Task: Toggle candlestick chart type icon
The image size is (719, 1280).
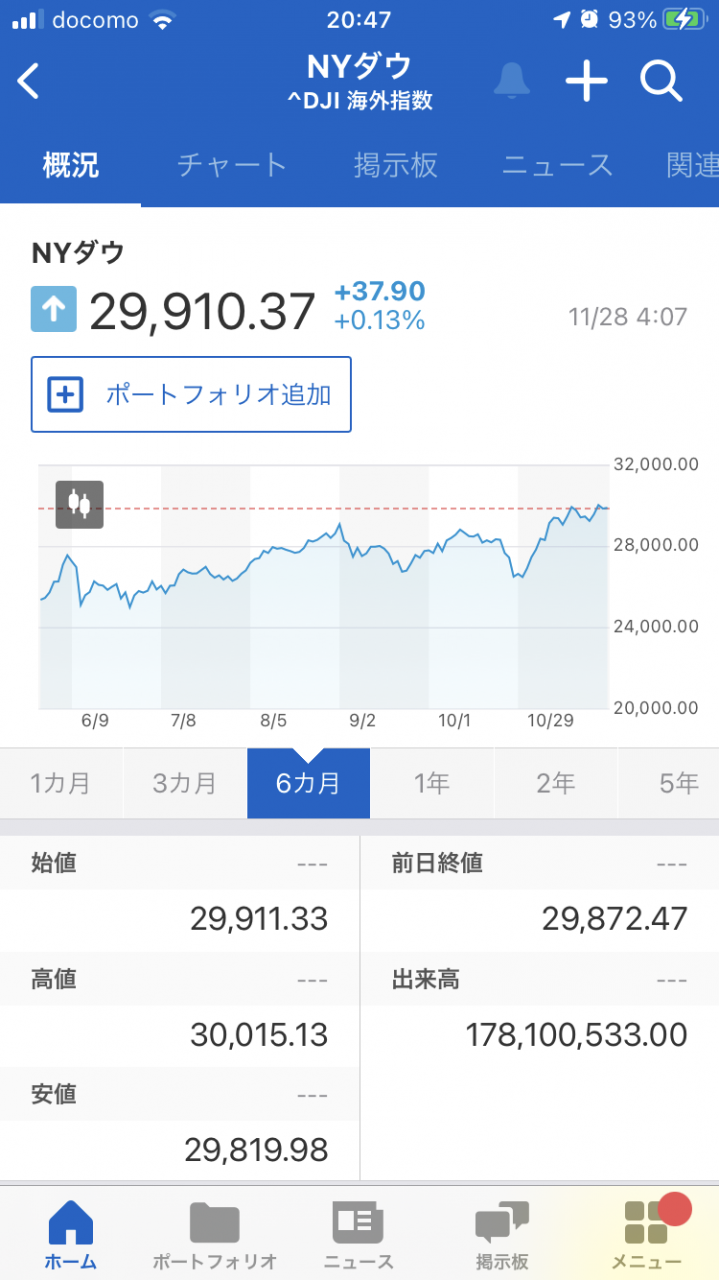Action: pyautogui.click(x=79, y=503)
